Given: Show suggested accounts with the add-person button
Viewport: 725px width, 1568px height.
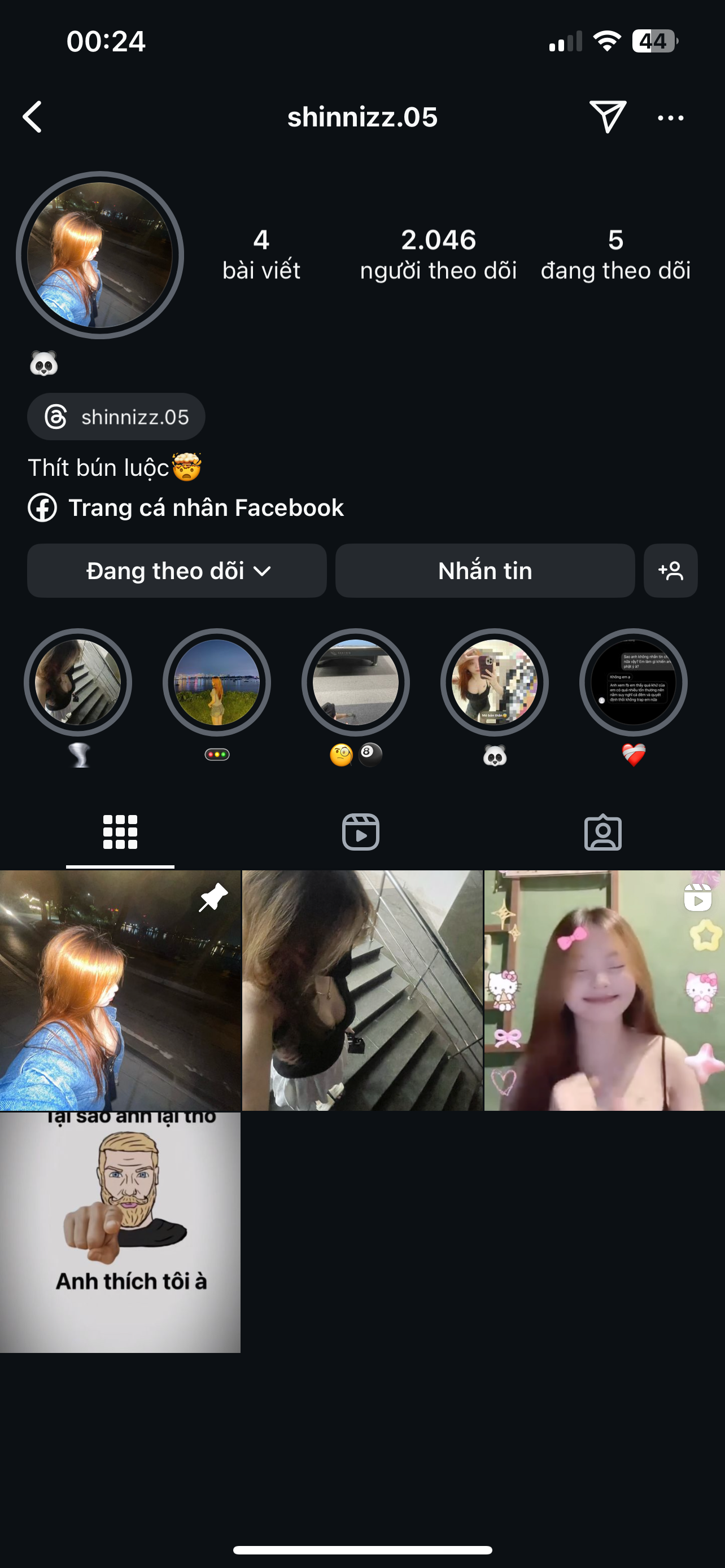Looking at the screenshot, I should click(670, 571).
